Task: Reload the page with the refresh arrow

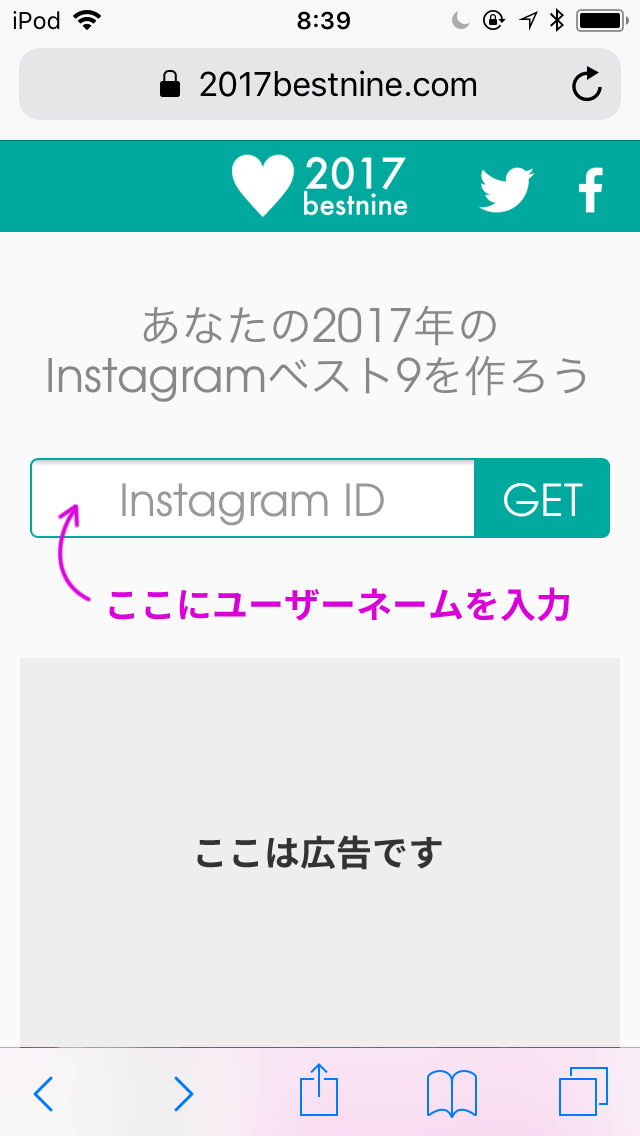Action: (x=586, y=85)
